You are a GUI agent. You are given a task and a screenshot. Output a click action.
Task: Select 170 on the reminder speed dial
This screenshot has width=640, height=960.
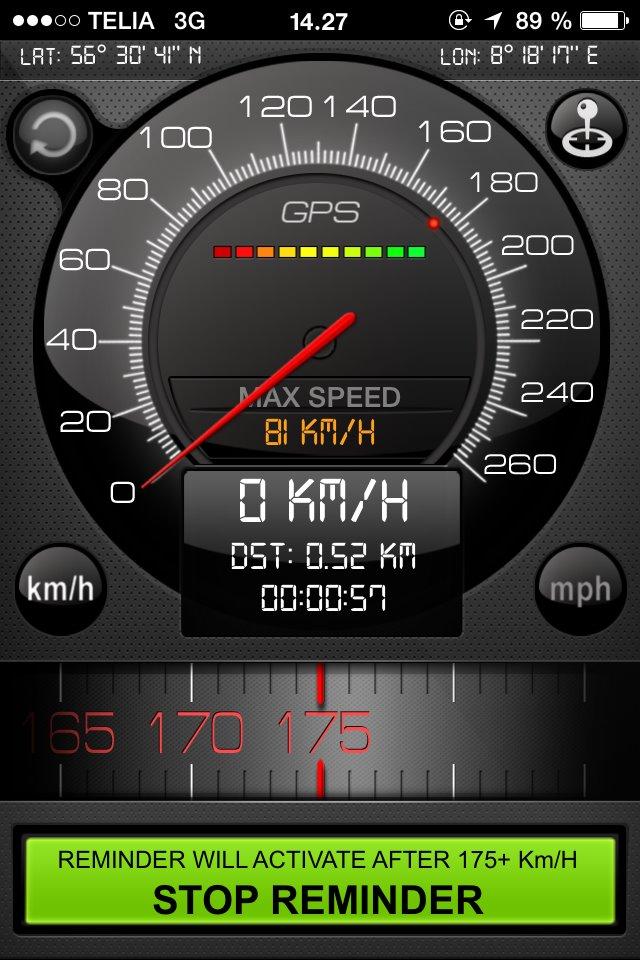(x=196, y=735)
